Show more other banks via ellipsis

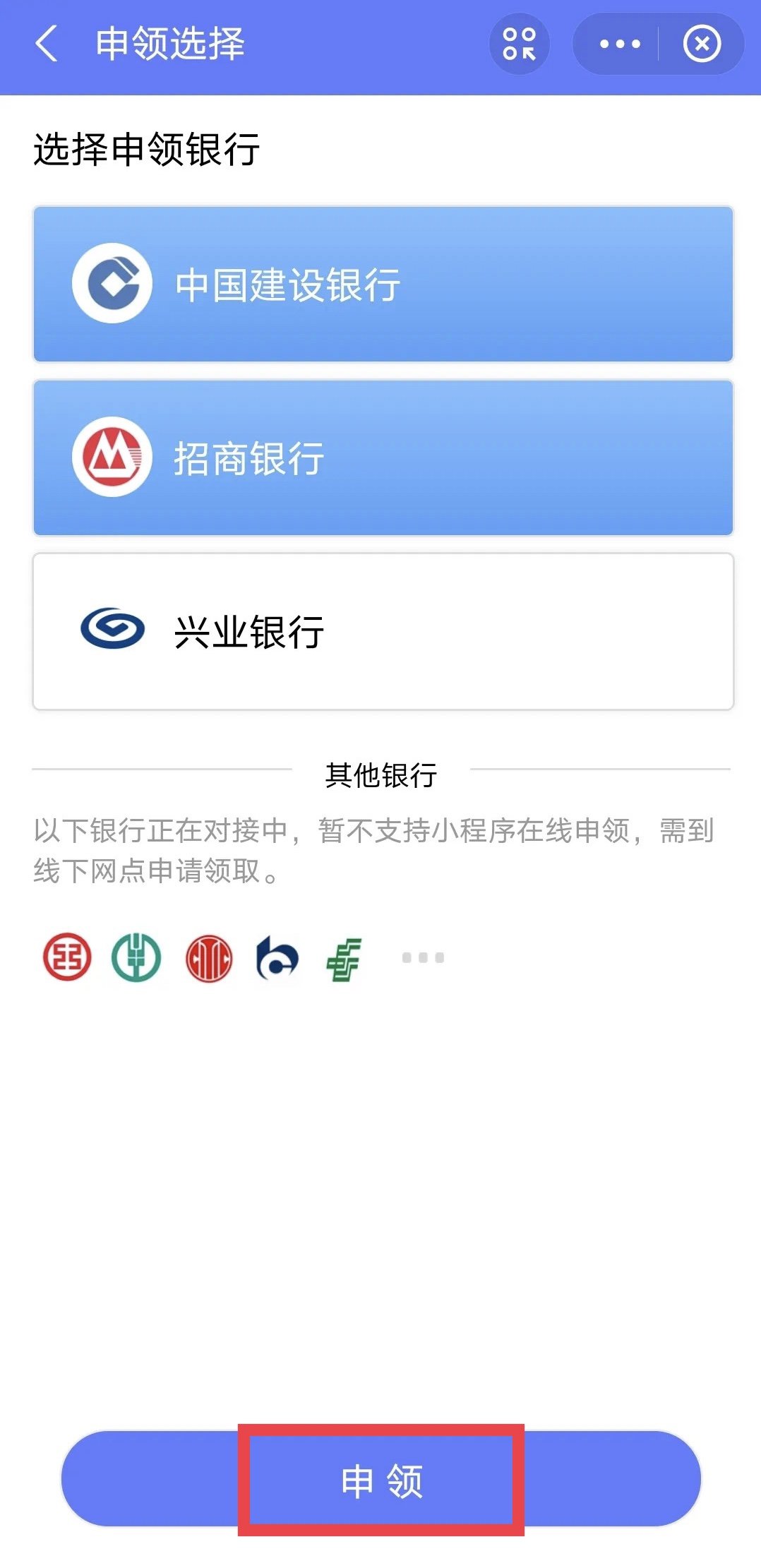(x=422, y=958)
